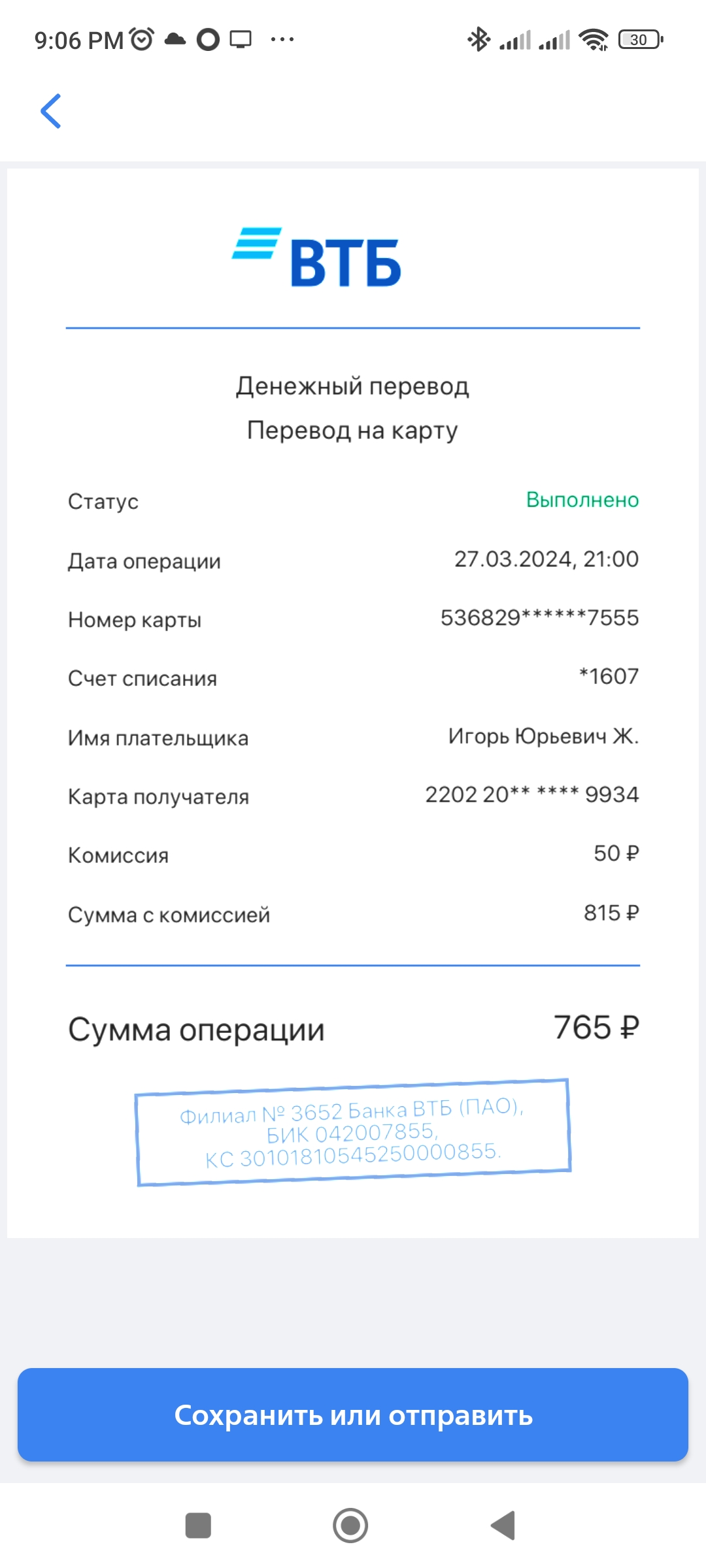Go back using the blue arrow

(51, 111)
